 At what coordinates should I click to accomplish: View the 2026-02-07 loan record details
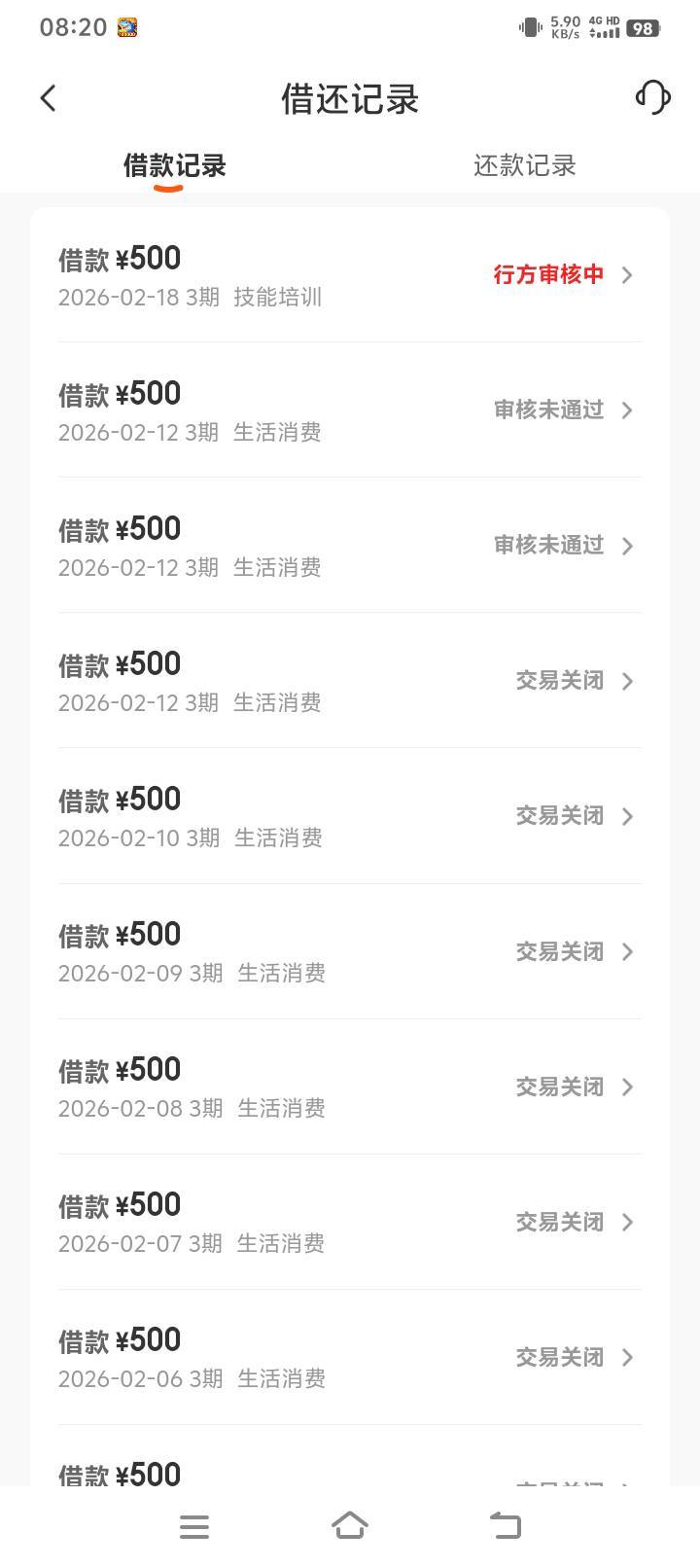point(350,1222)
